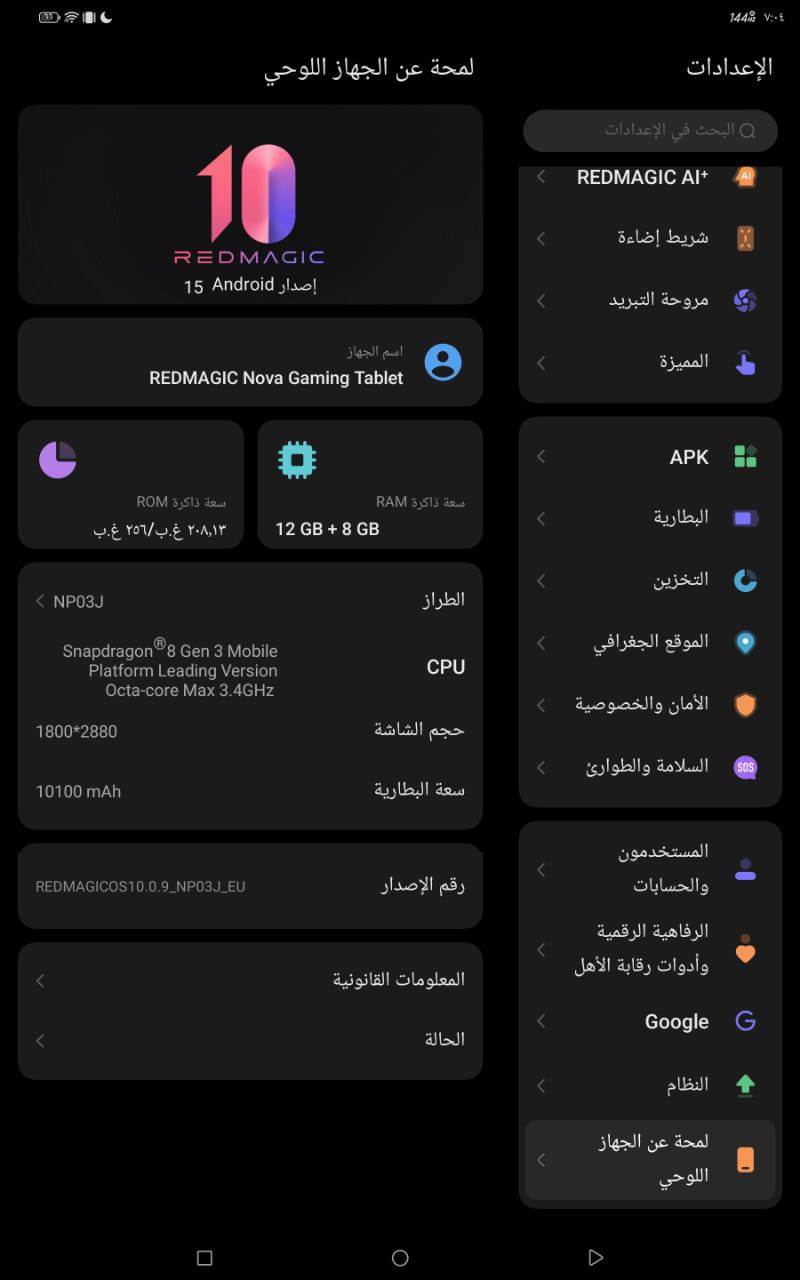Viewport: 800px width, 1280px height.
Task: Click the البحث في الإعدادات search field
Action: 650,130
